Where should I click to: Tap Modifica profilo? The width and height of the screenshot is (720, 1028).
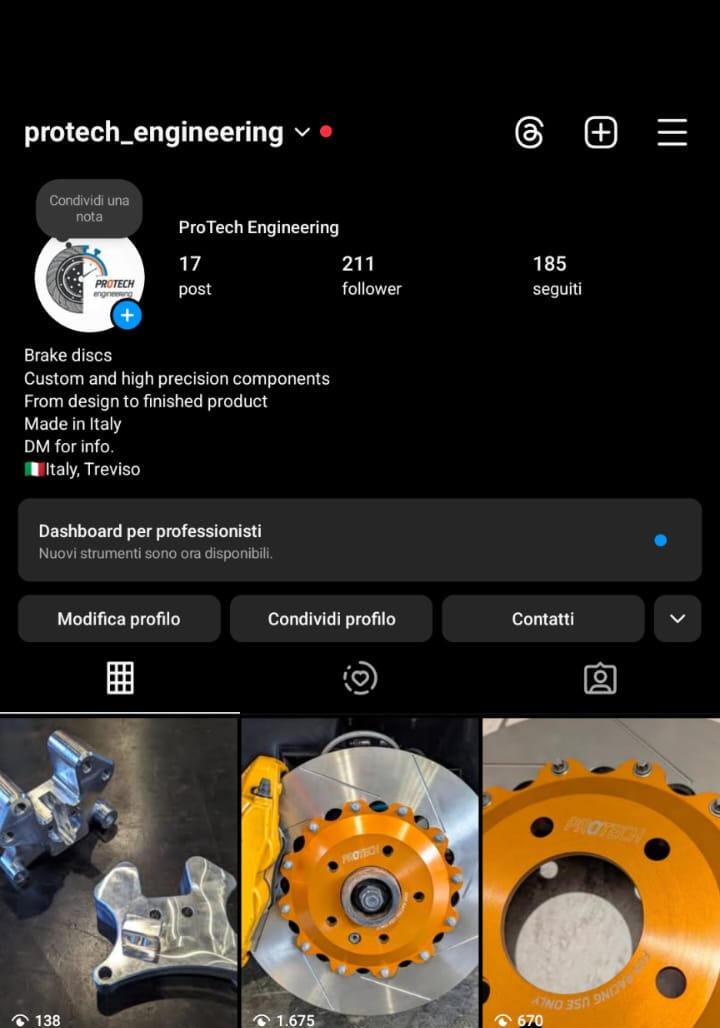click(x=118, y=618)
